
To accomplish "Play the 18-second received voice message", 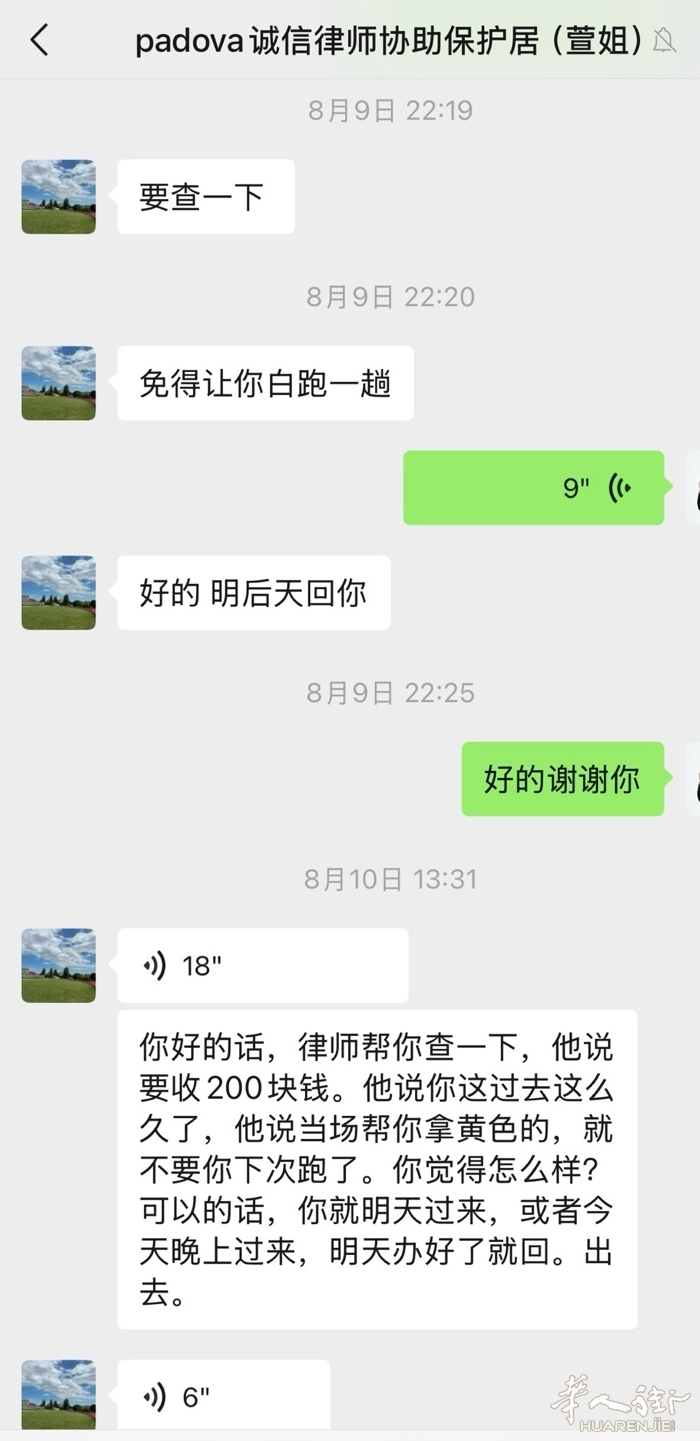I will 262,966.
